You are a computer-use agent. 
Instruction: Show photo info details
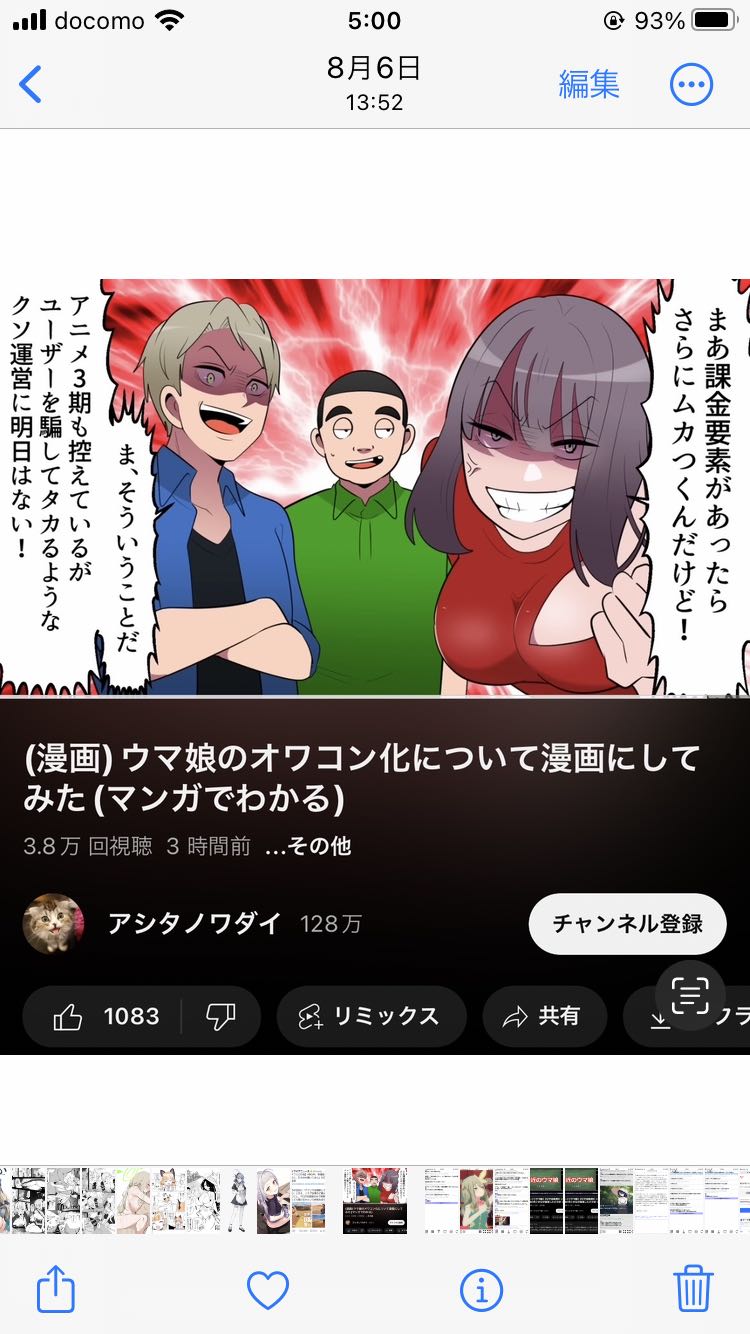coord(481,1289)
